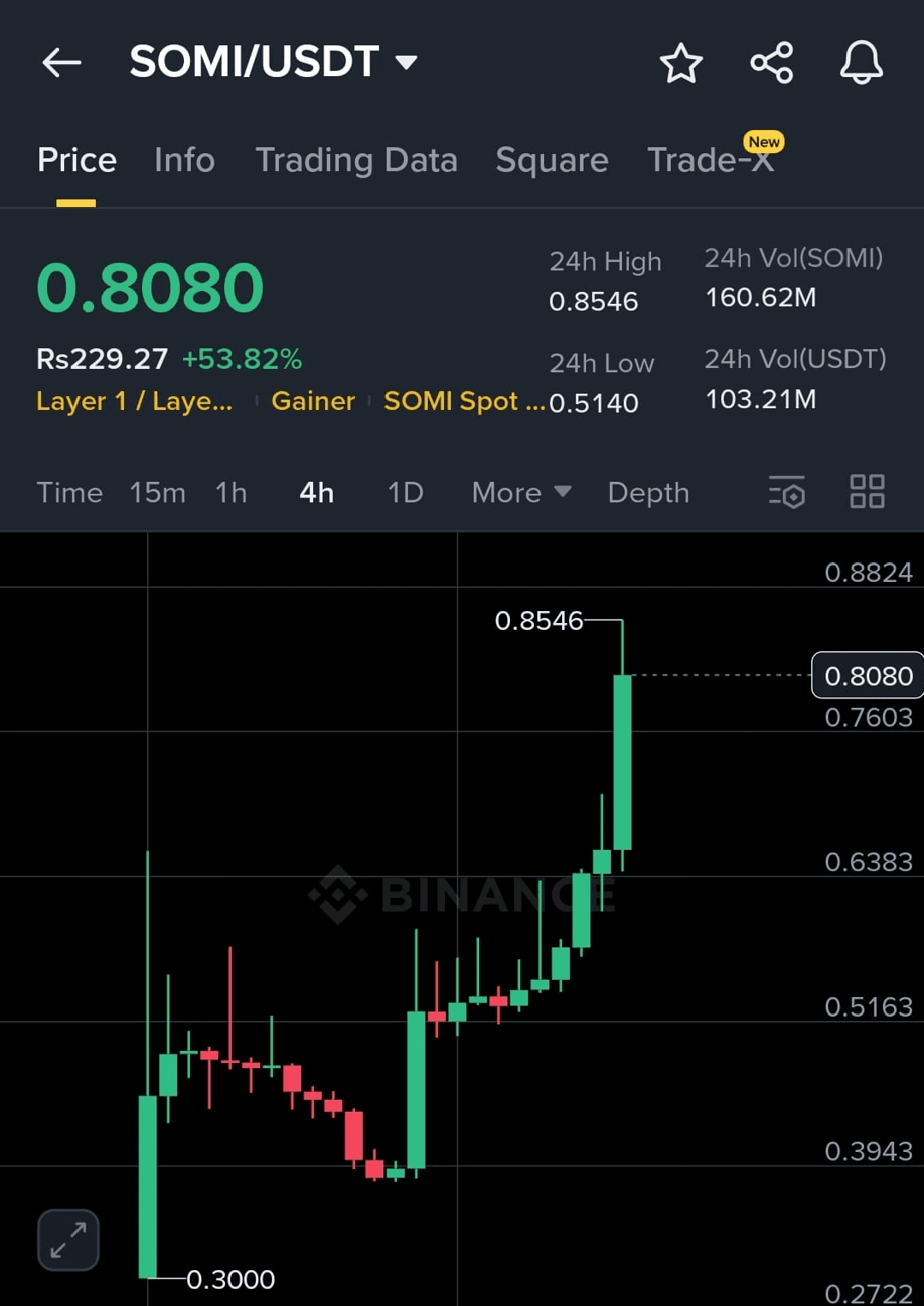Select the Time chart interval

tap(69, 493)
